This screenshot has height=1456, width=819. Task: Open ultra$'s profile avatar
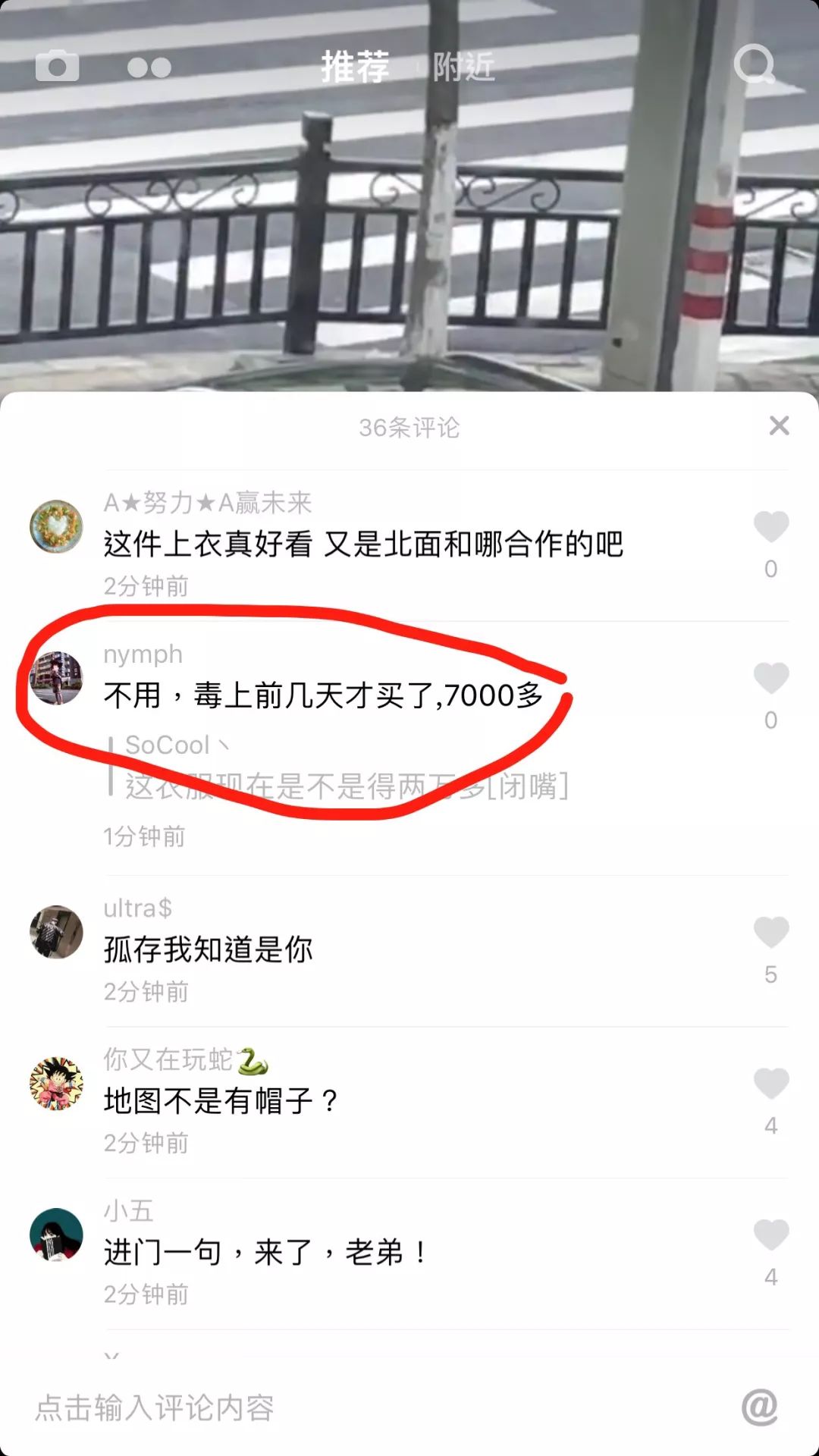pyautogui.click(x=56, y=932)
